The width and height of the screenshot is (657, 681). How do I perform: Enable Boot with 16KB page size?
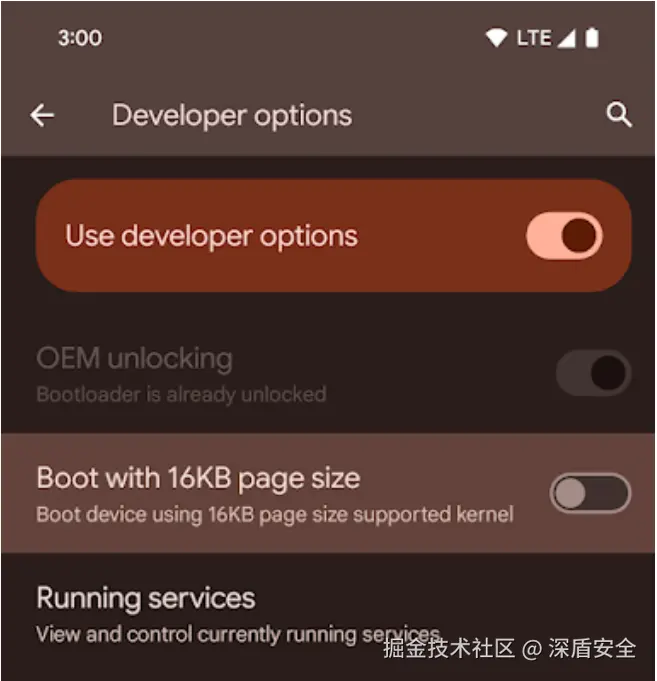coord(590,493)
